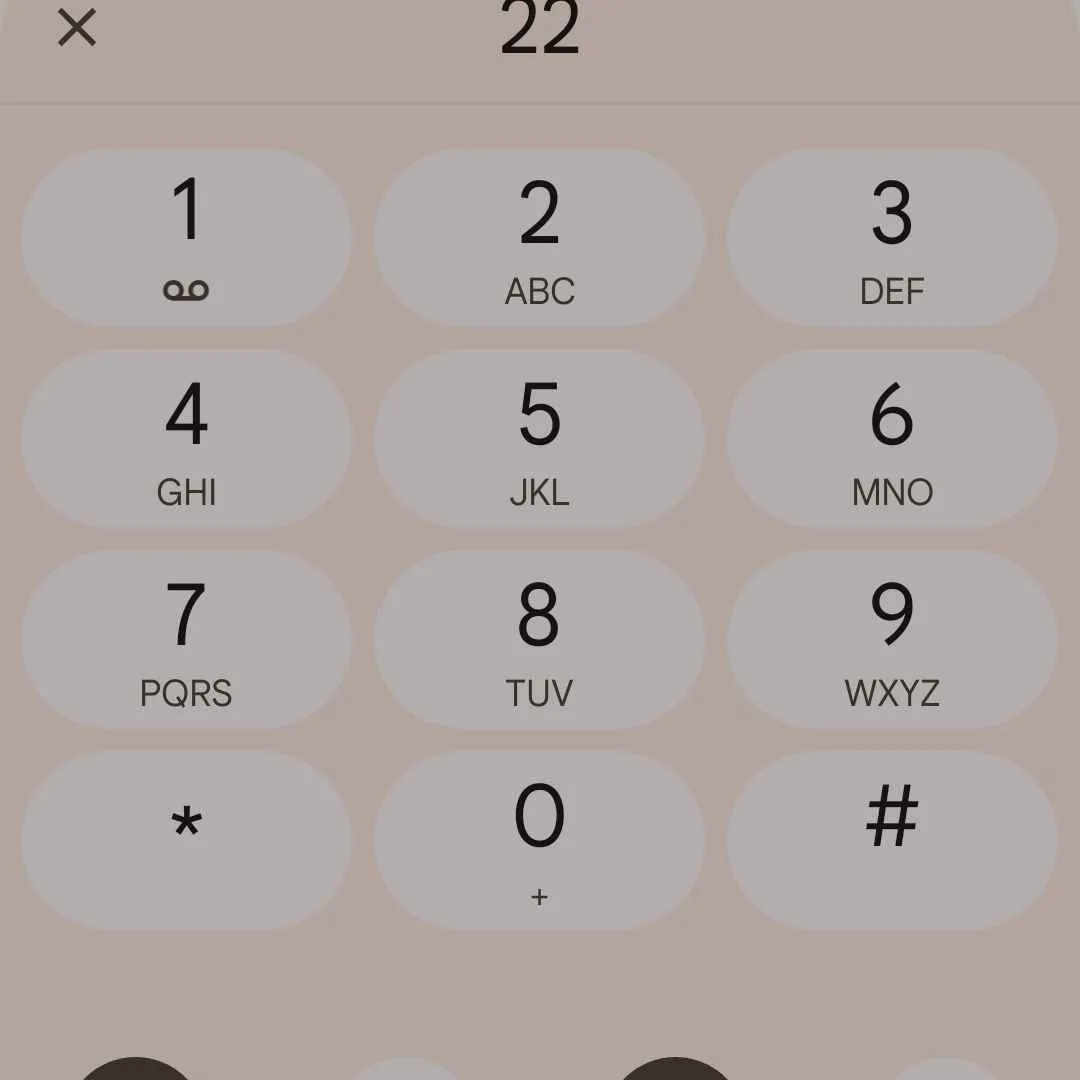Enter digit 4 GHI
Image resolution: width=1080 pixels, height=1080 pixels.
click(187, 439)
